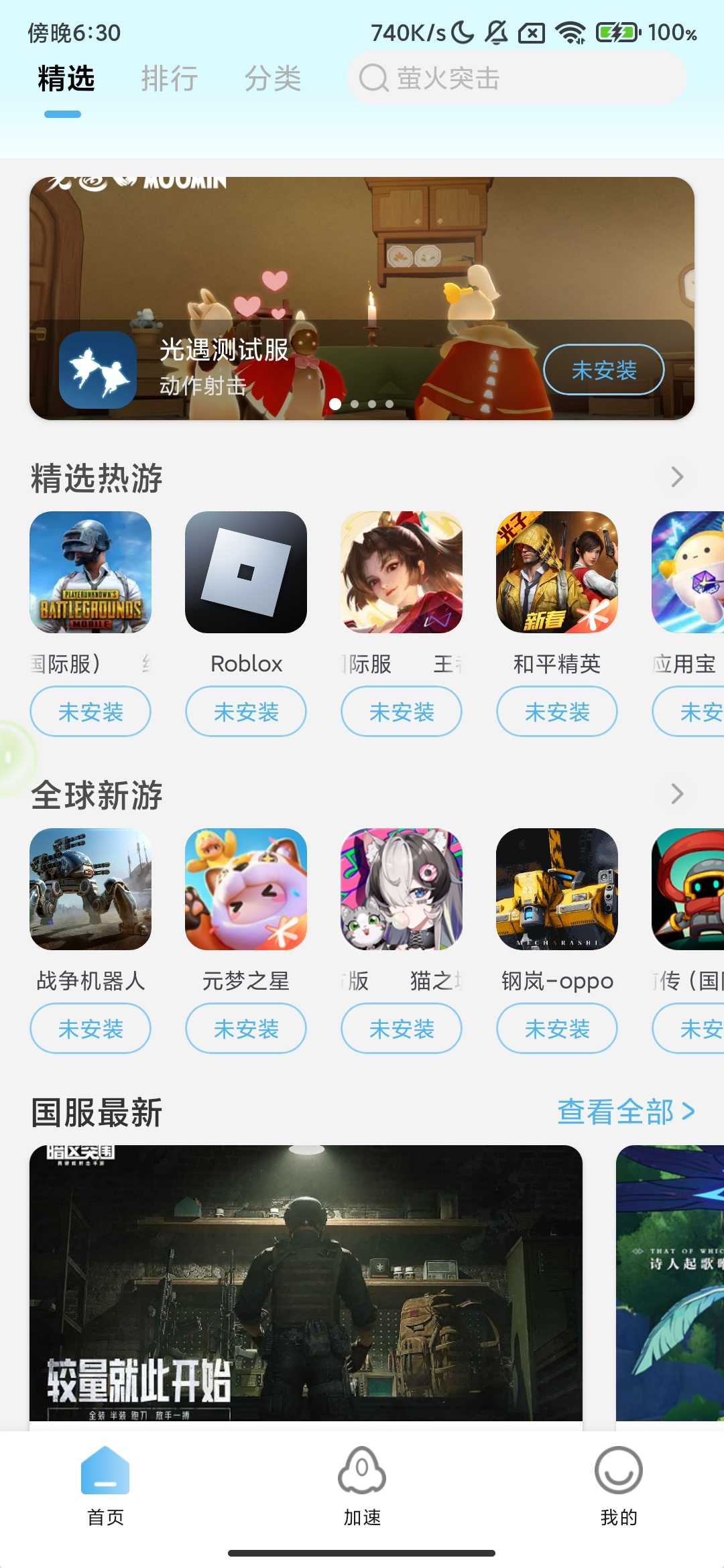The height and width of the screenshot is (1568, 724).
Task: Select the Roblox game icon
Action: click(245, 573)
